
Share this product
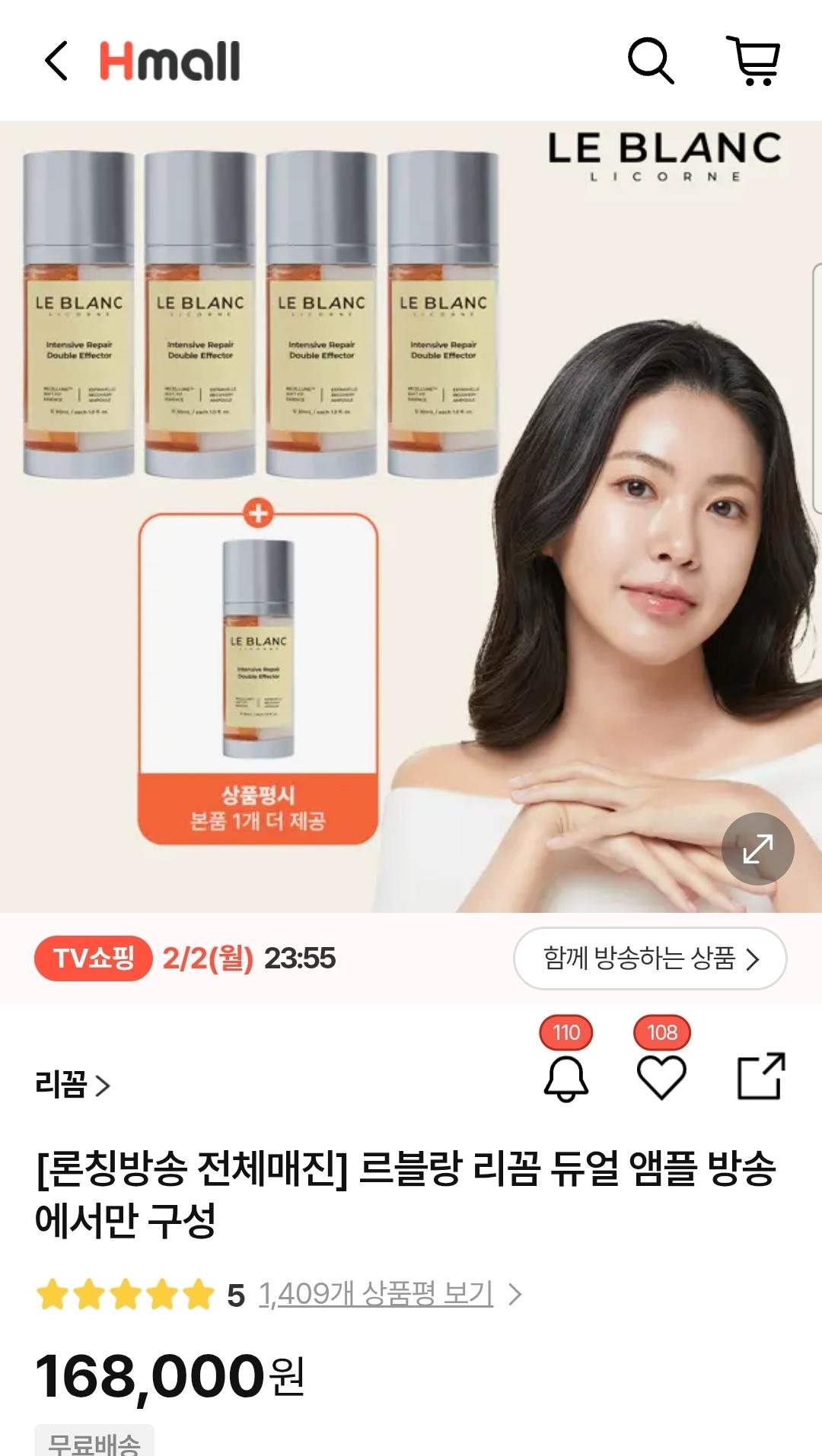coord(761,1076)
